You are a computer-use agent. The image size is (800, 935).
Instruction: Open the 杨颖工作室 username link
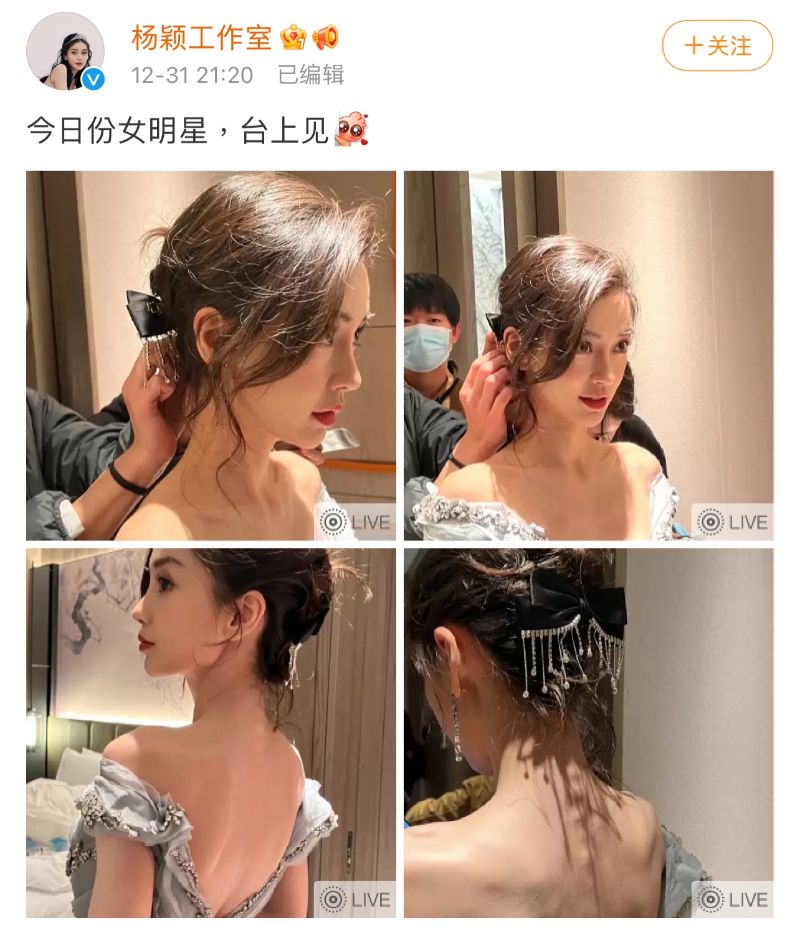coord(202,38)
